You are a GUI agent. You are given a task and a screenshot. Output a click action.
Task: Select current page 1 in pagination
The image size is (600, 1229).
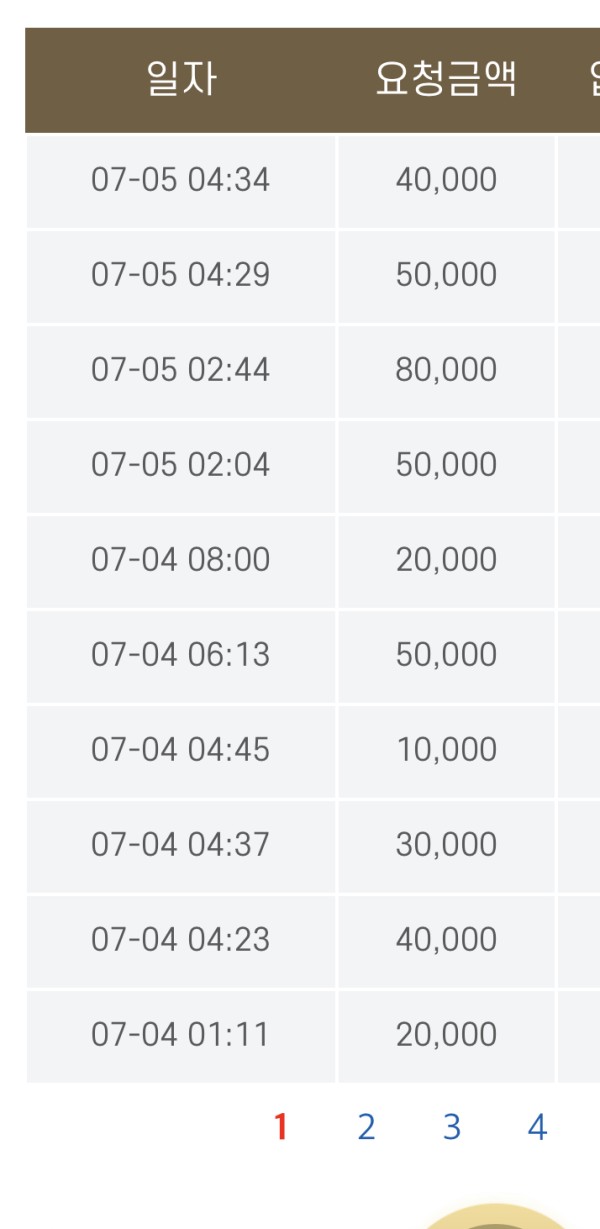click(x=281, y=1128)
